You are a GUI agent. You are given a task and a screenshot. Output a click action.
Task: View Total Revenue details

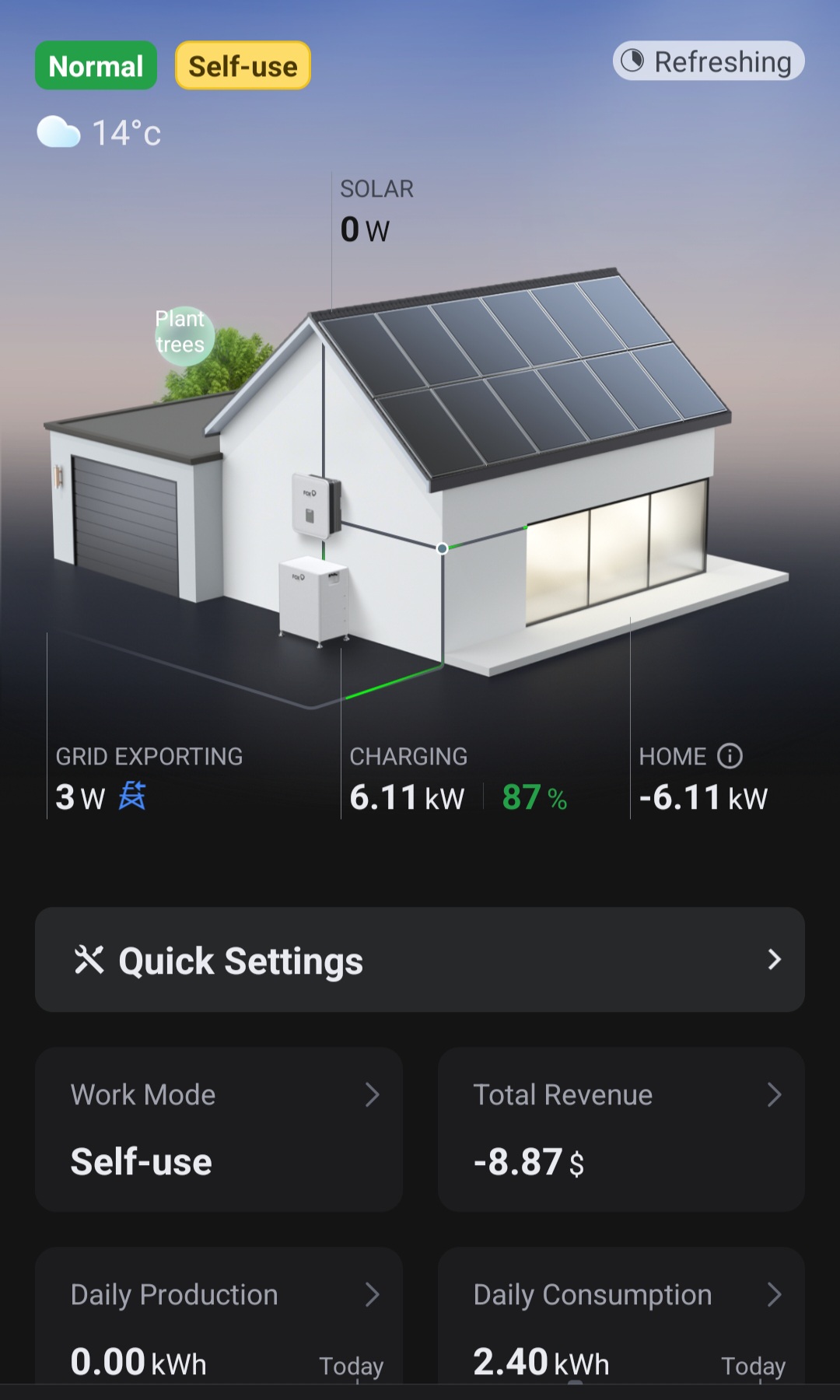(621, 1129)
